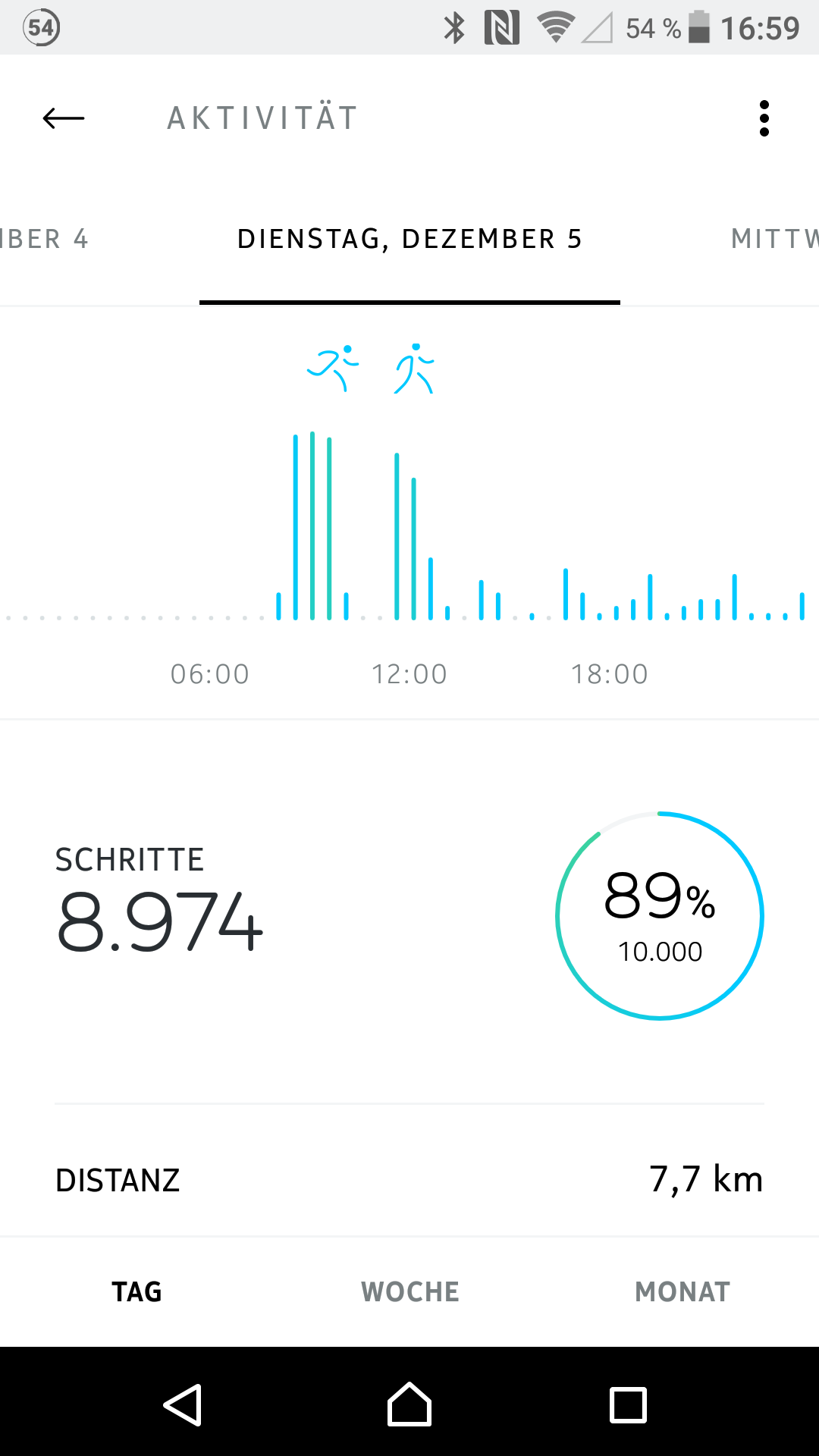Switch to the Monat view

[682, 1291]
